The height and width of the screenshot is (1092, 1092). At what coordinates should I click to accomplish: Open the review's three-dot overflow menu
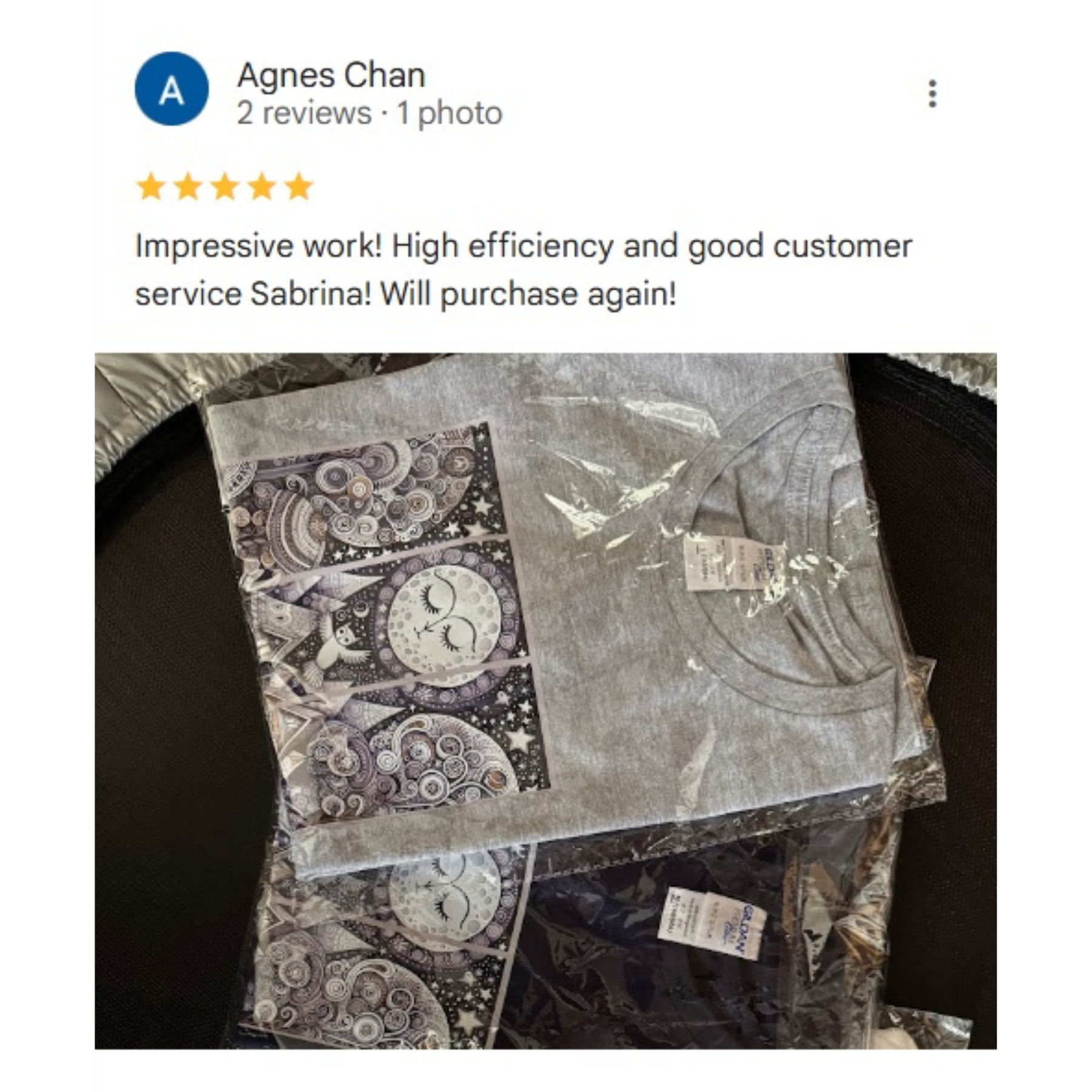click(932, 93)
